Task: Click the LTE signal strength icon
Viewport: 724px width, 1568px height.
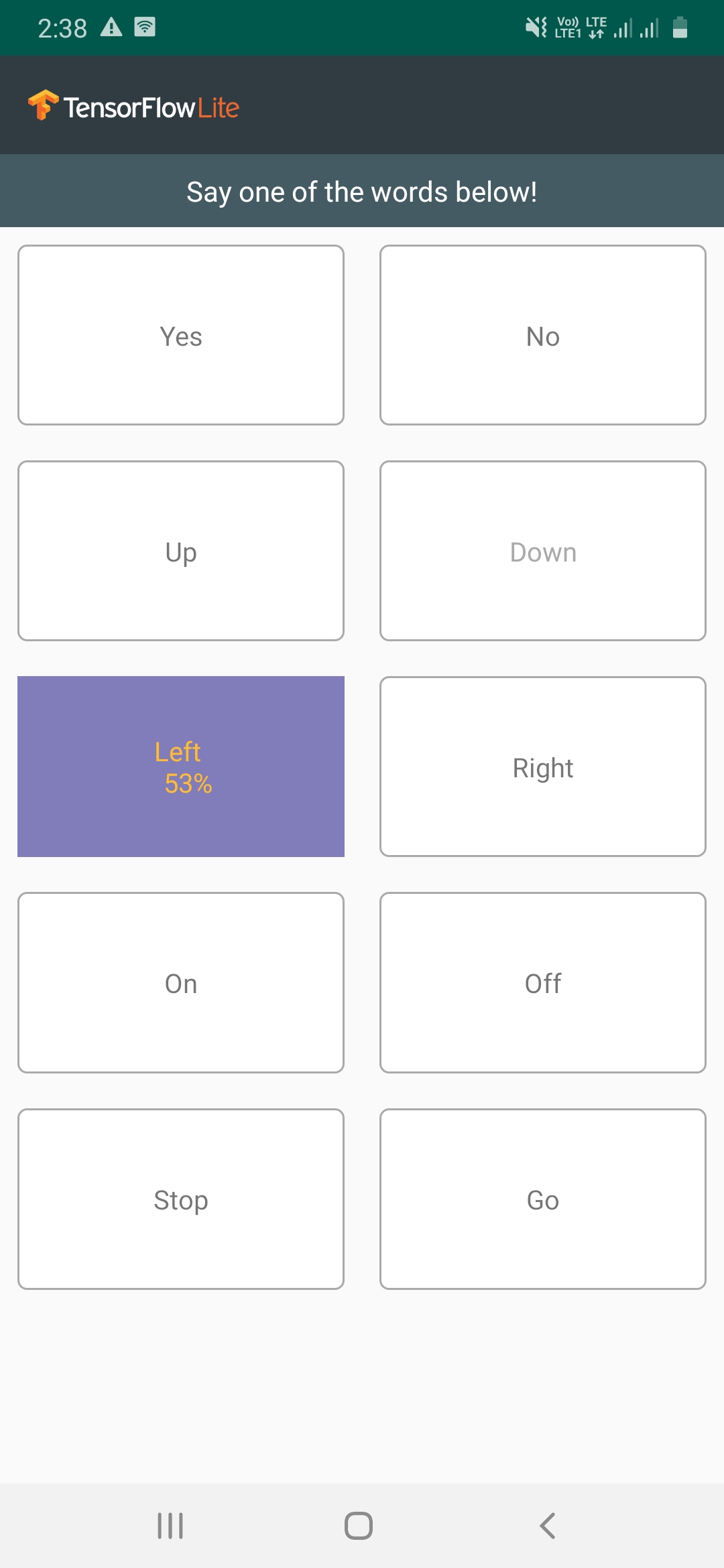Action: click(x=622, y=28)
